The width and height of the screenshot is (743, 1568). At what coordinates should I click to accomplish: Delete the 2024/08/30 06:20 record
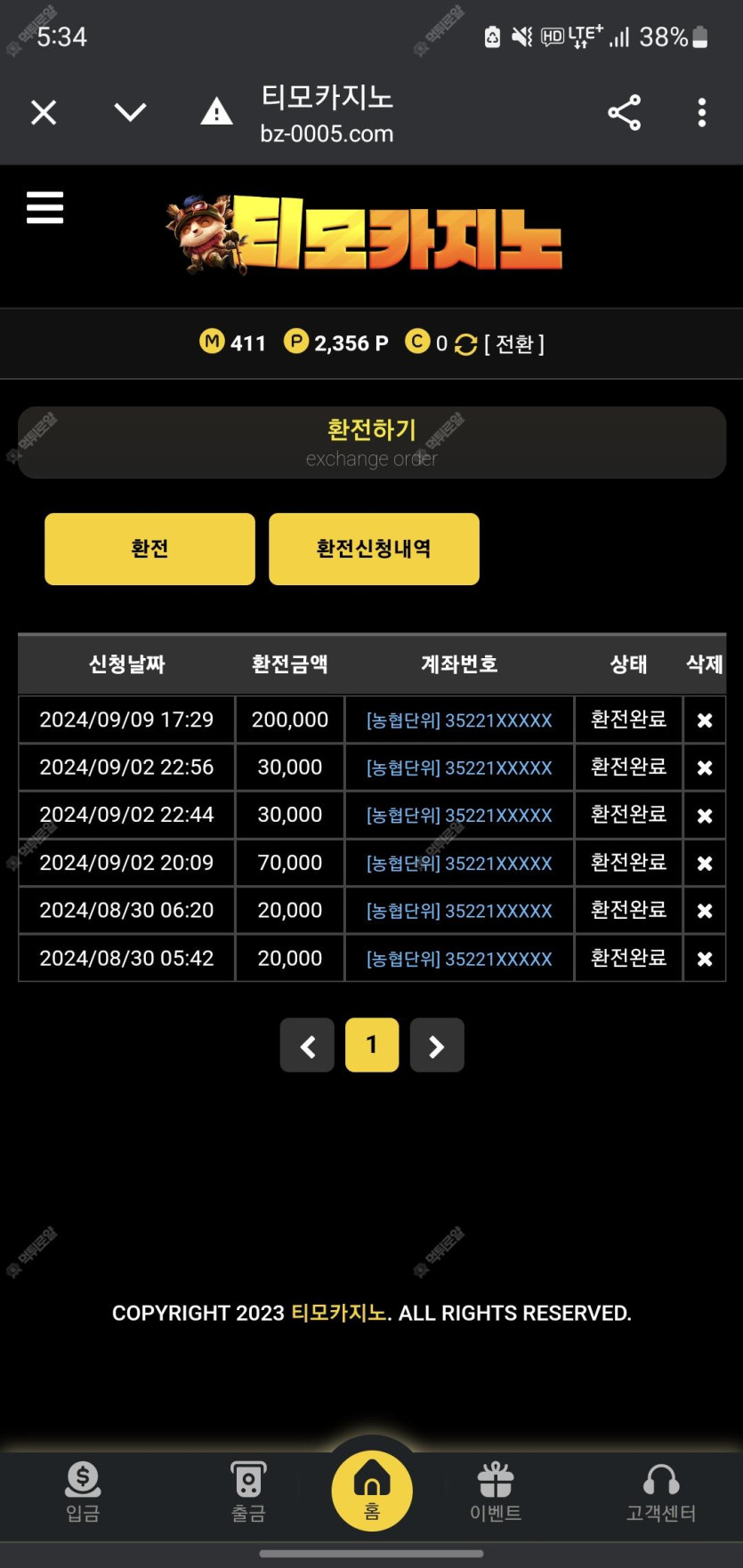704,911
